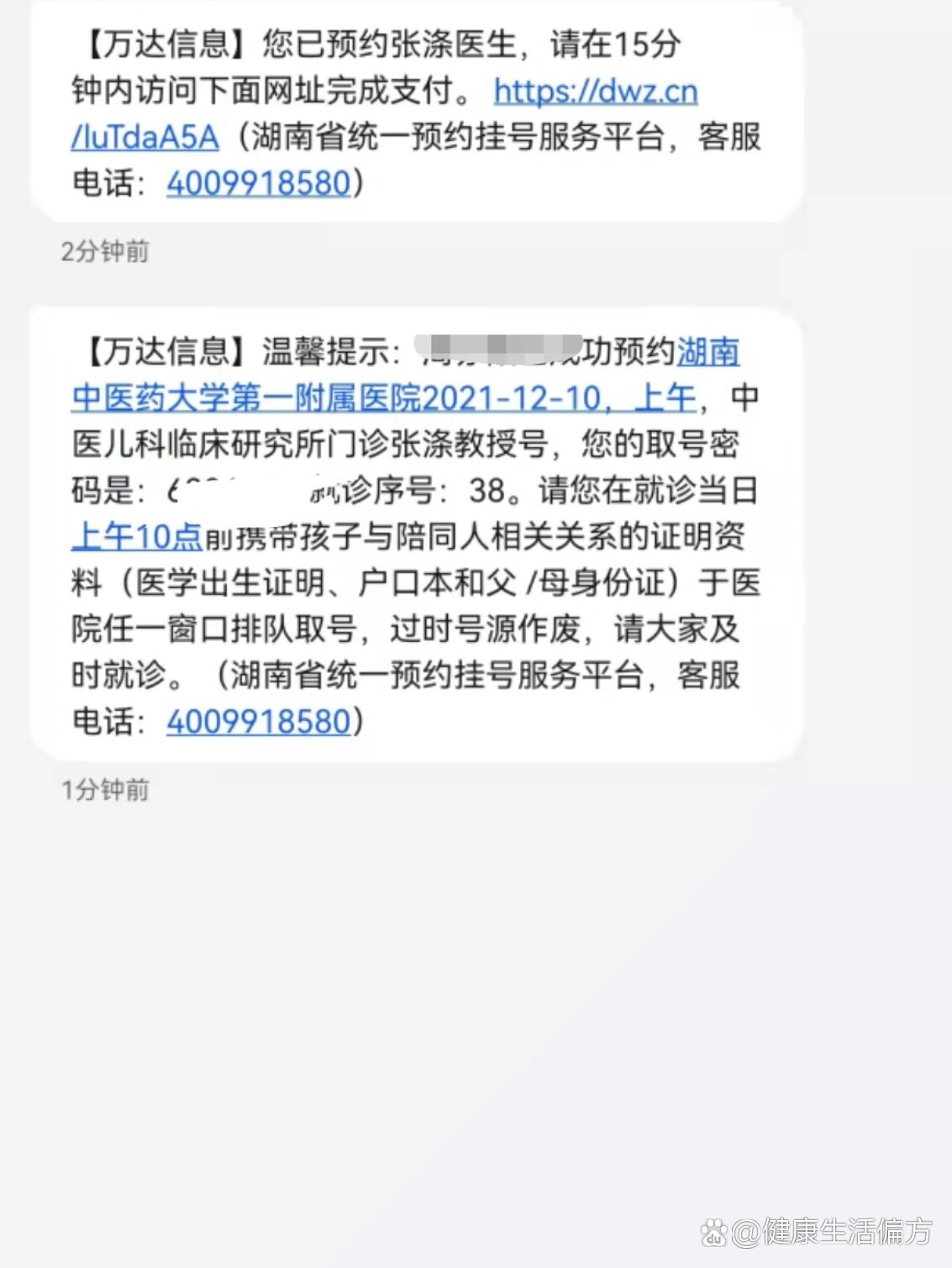Call 4009918580 in the 温馨提示 message
The height and width of the screenshot is (1268, 952).
tap(258, 722)
